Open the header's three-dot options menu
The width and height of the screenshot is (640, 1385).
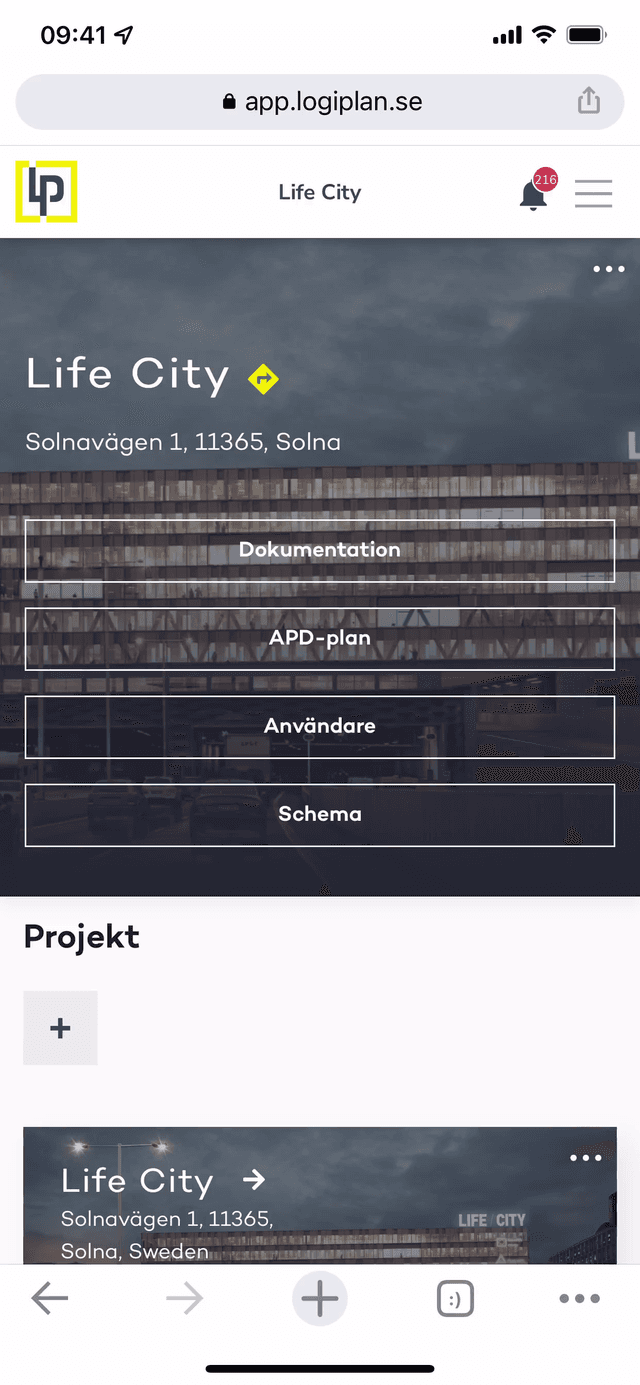608,269
